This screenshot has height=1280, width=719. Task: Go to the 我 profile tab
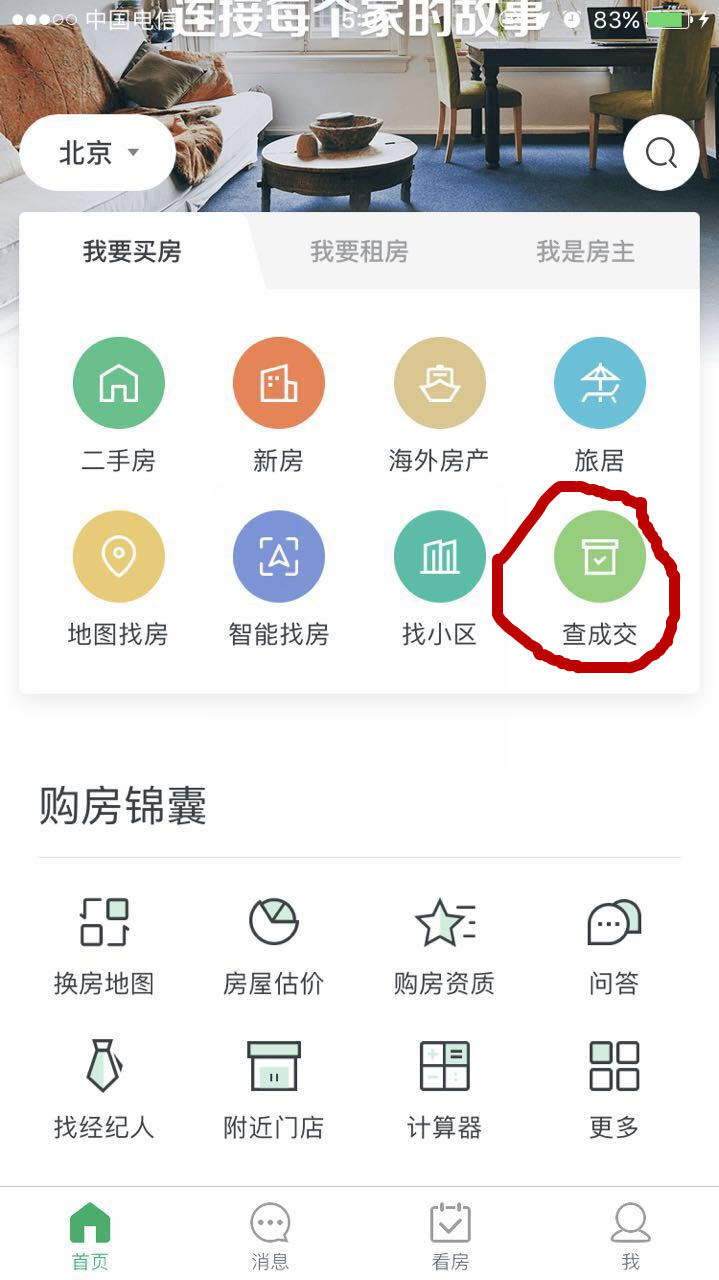[630, 1236]
